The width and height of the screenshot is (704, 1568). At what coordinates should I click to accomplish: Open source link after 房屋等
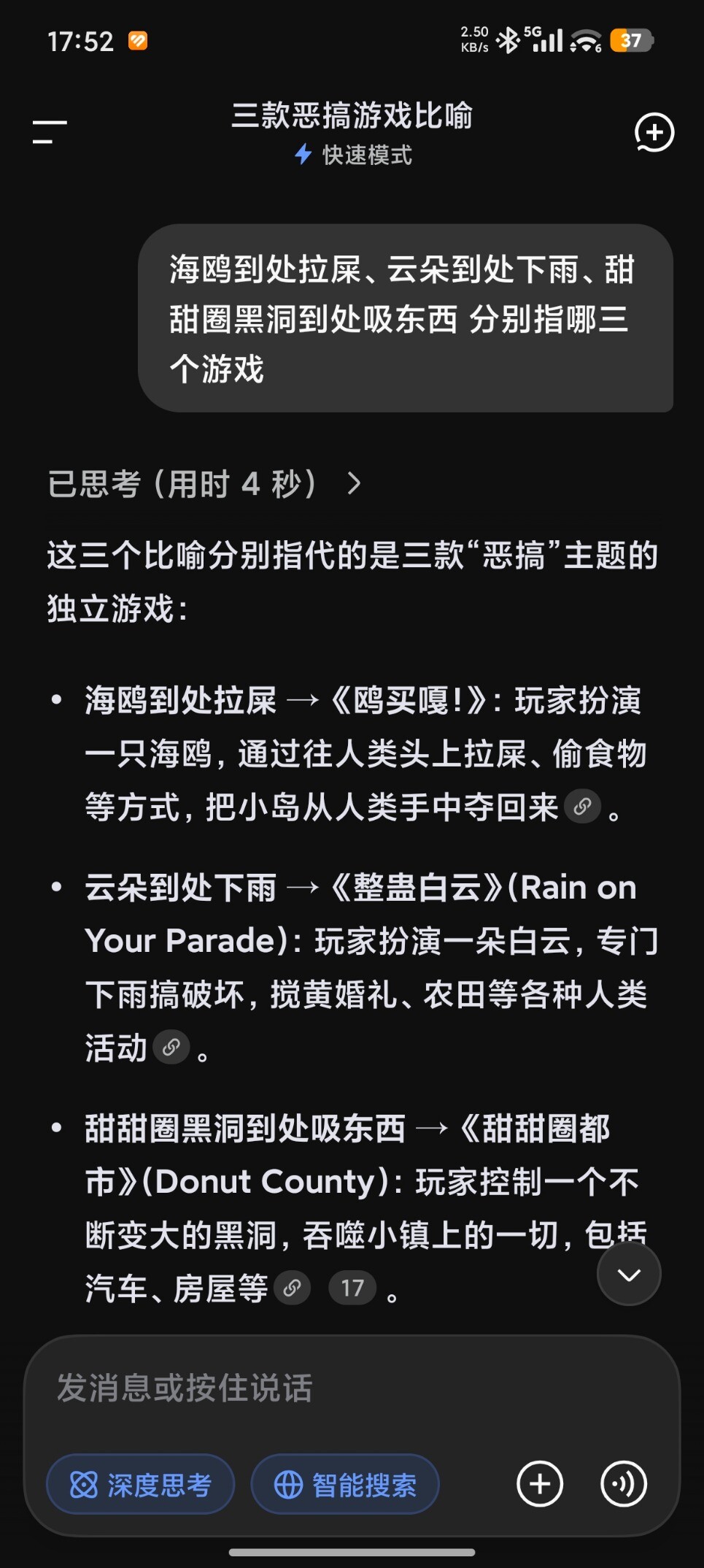[293, 1288]
